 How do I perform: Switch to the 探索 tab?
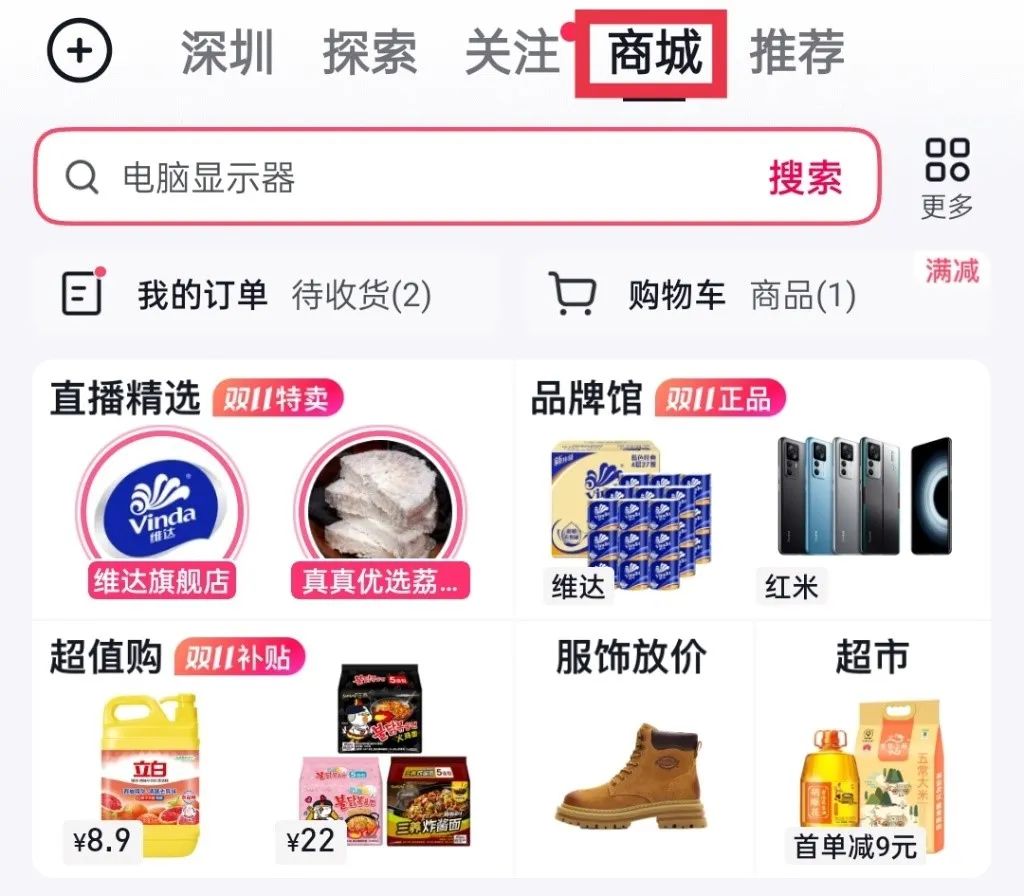point(370,52)
